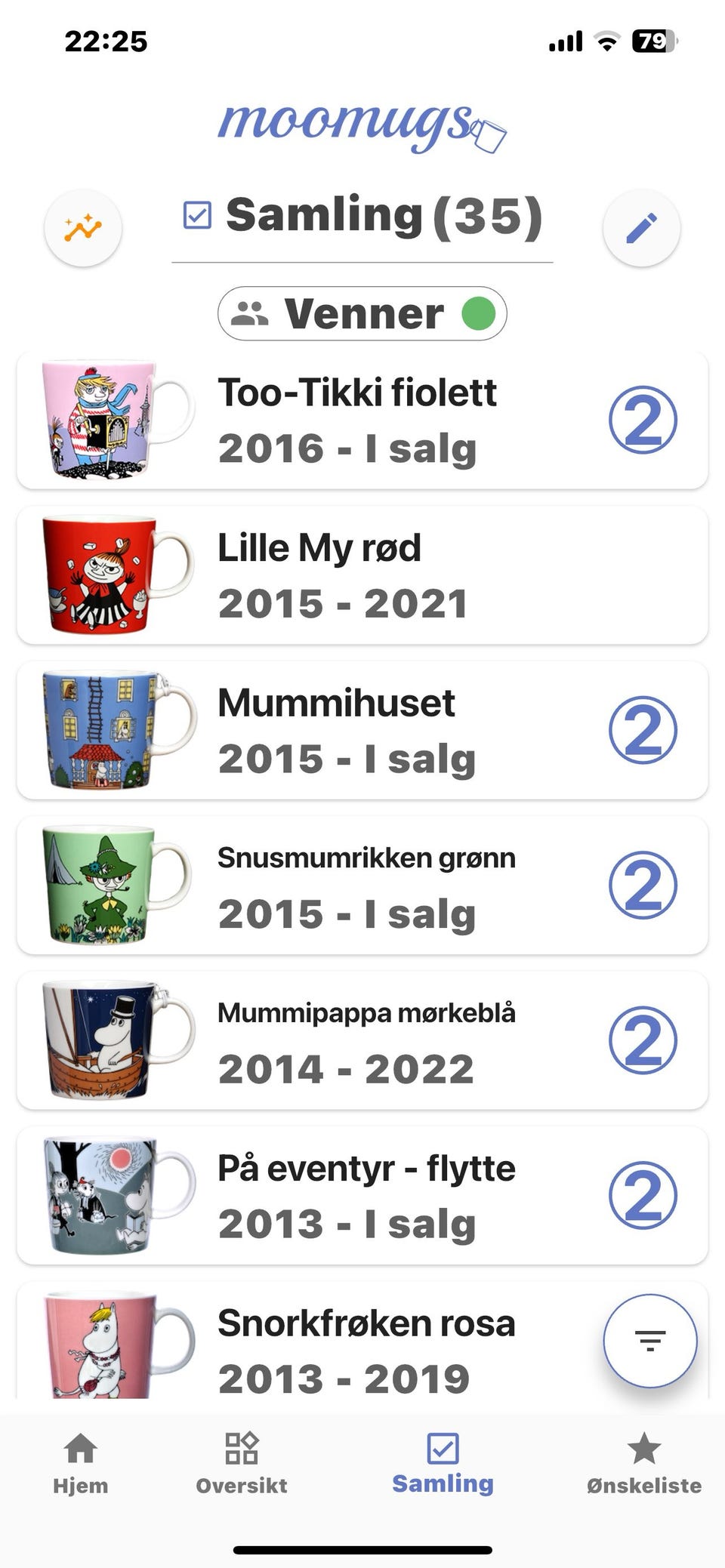Switch to the Oversikt tab

point(242,1463)
